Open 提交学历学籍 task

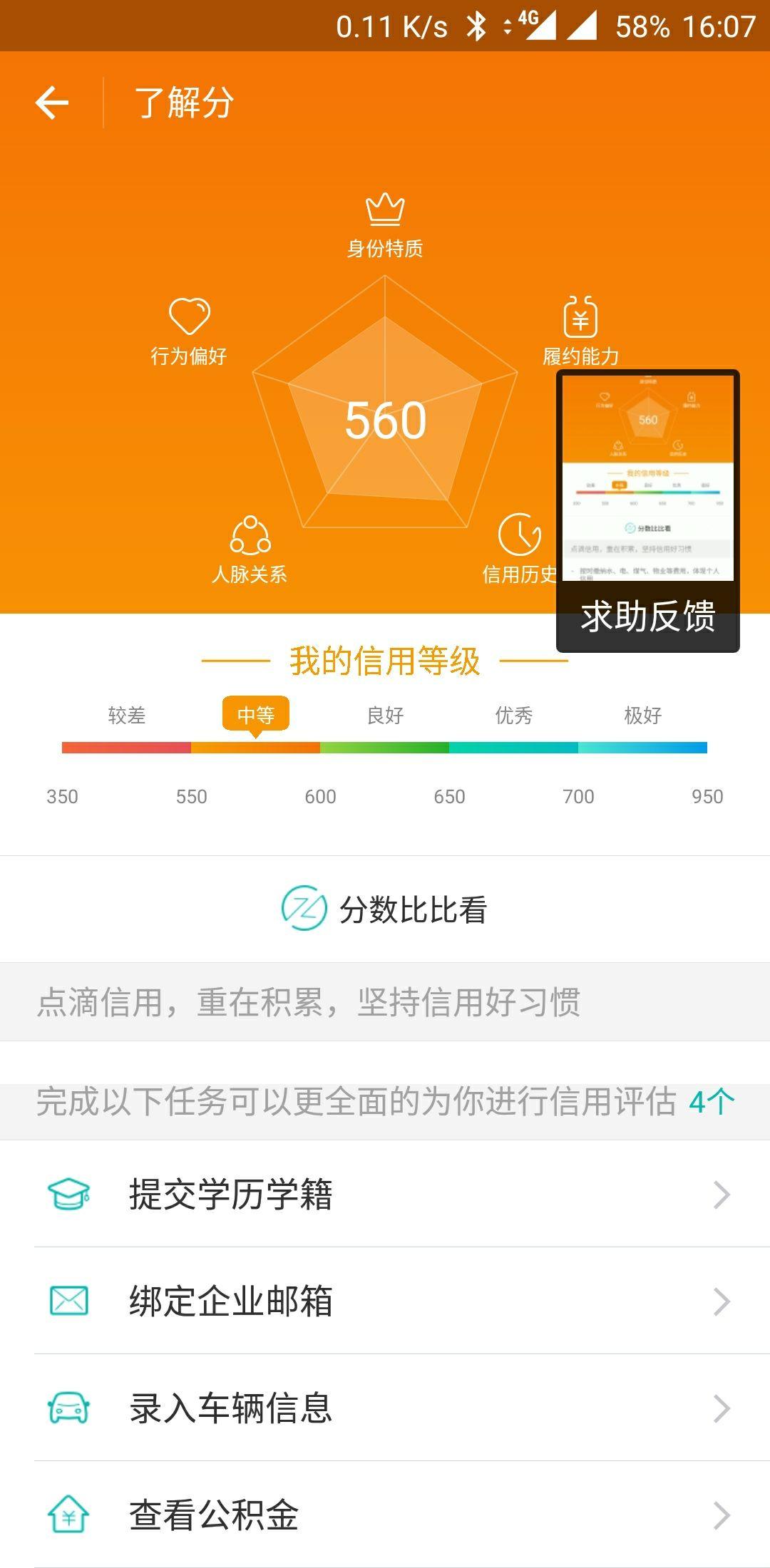[x=385, y=1194]
